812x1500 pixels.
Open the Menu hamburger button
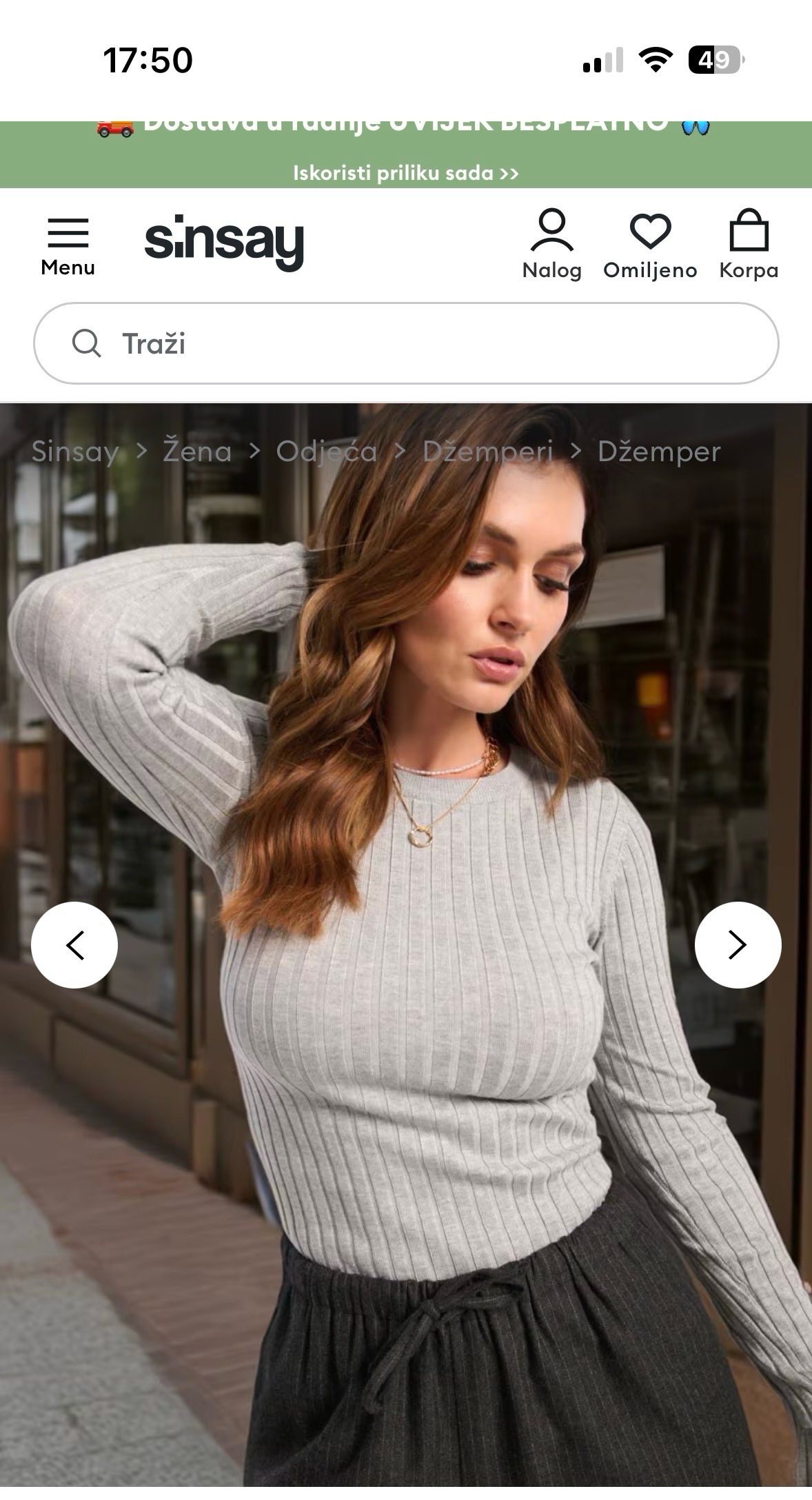tap(68, 246)
